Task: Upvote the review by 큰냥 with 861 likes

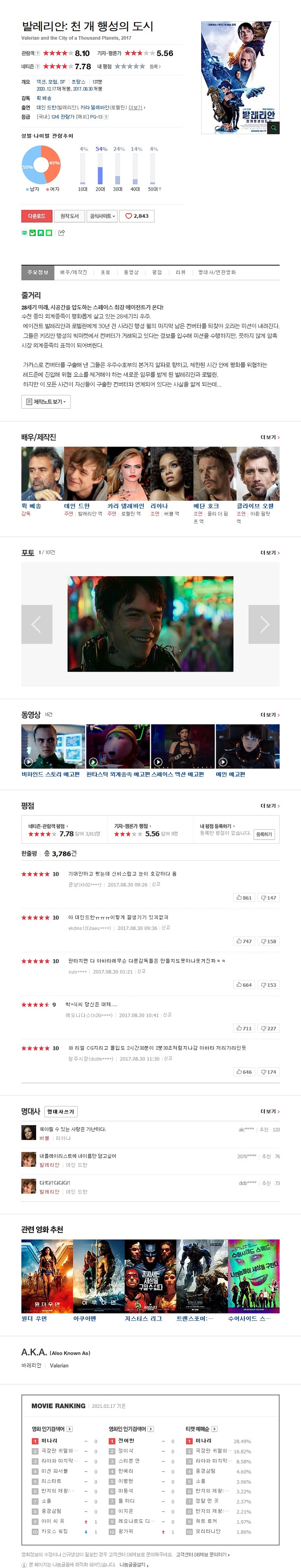Action: [244, 898]
